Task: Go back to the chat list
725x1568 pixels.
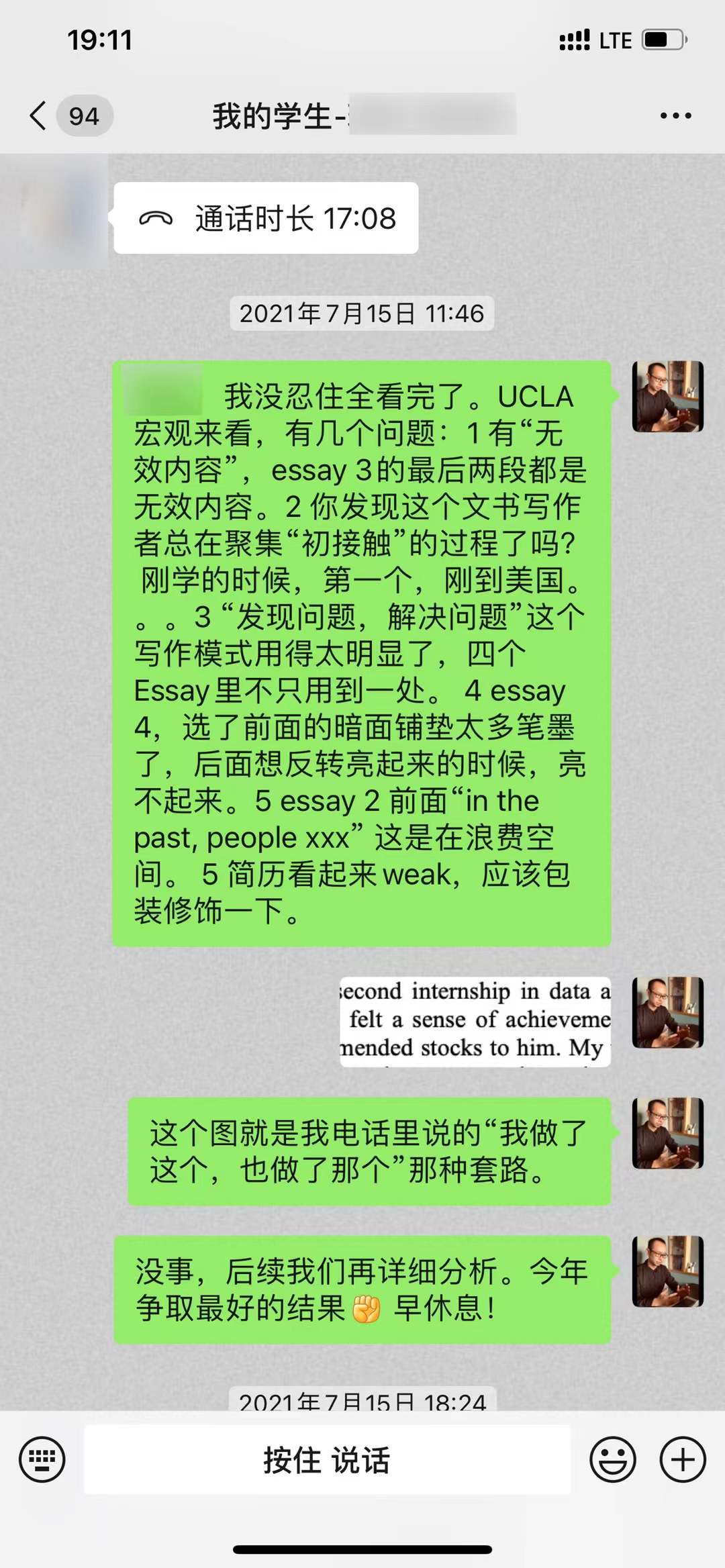Action: coord(39,115)
